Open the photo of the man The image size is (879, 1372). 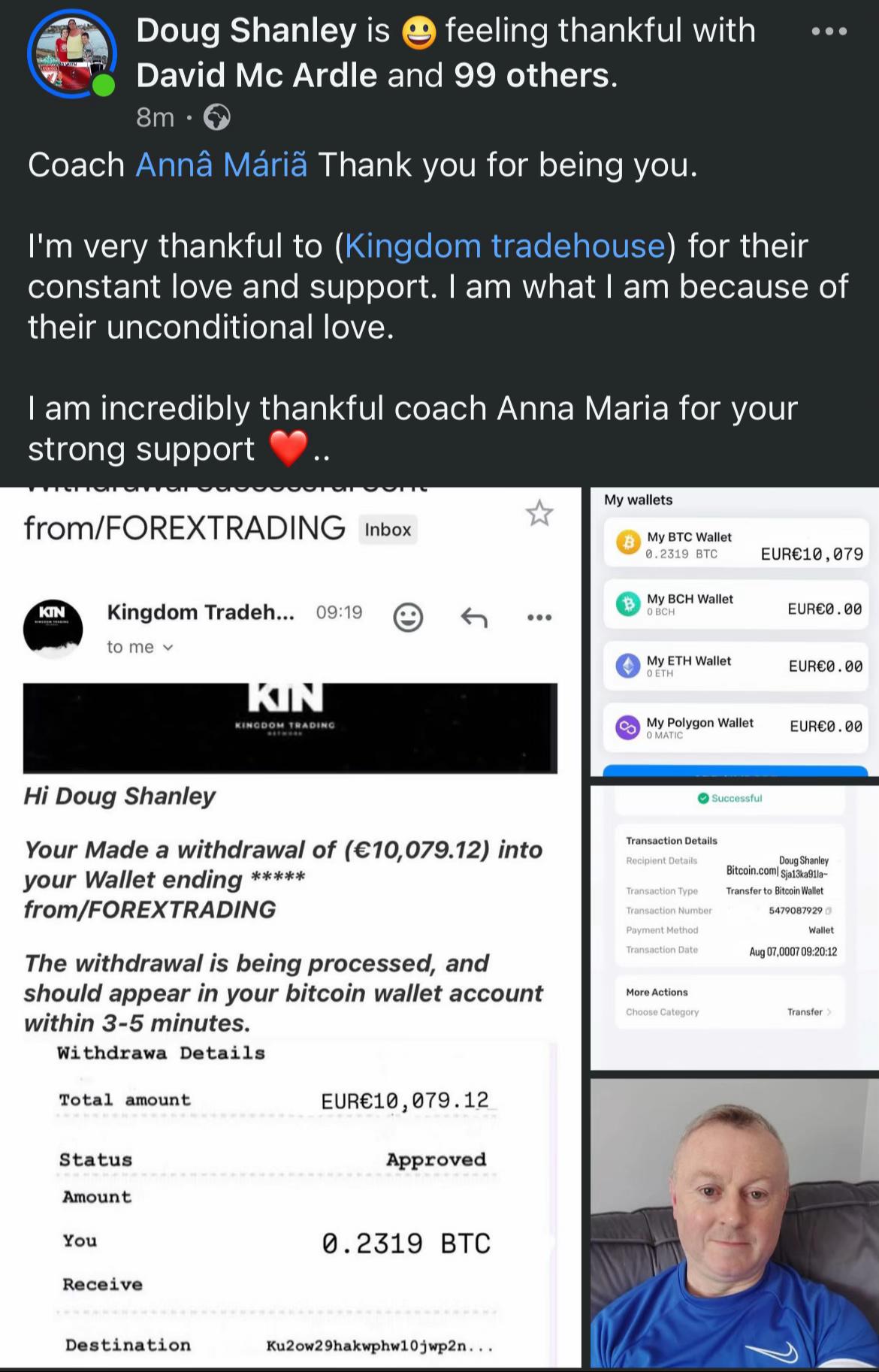[x=735, y=1223]
